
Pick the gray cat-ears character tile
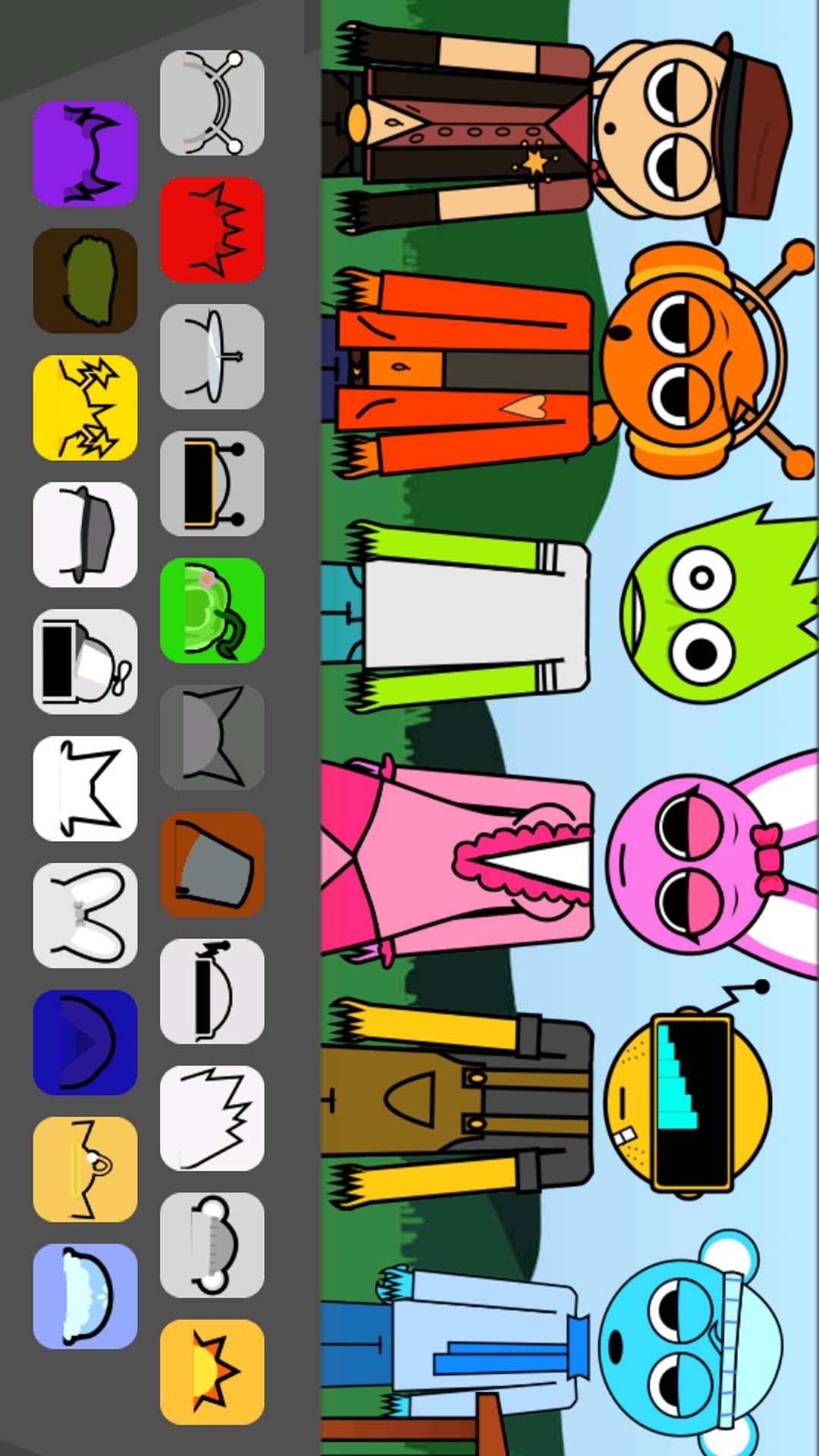click(212, 737)
